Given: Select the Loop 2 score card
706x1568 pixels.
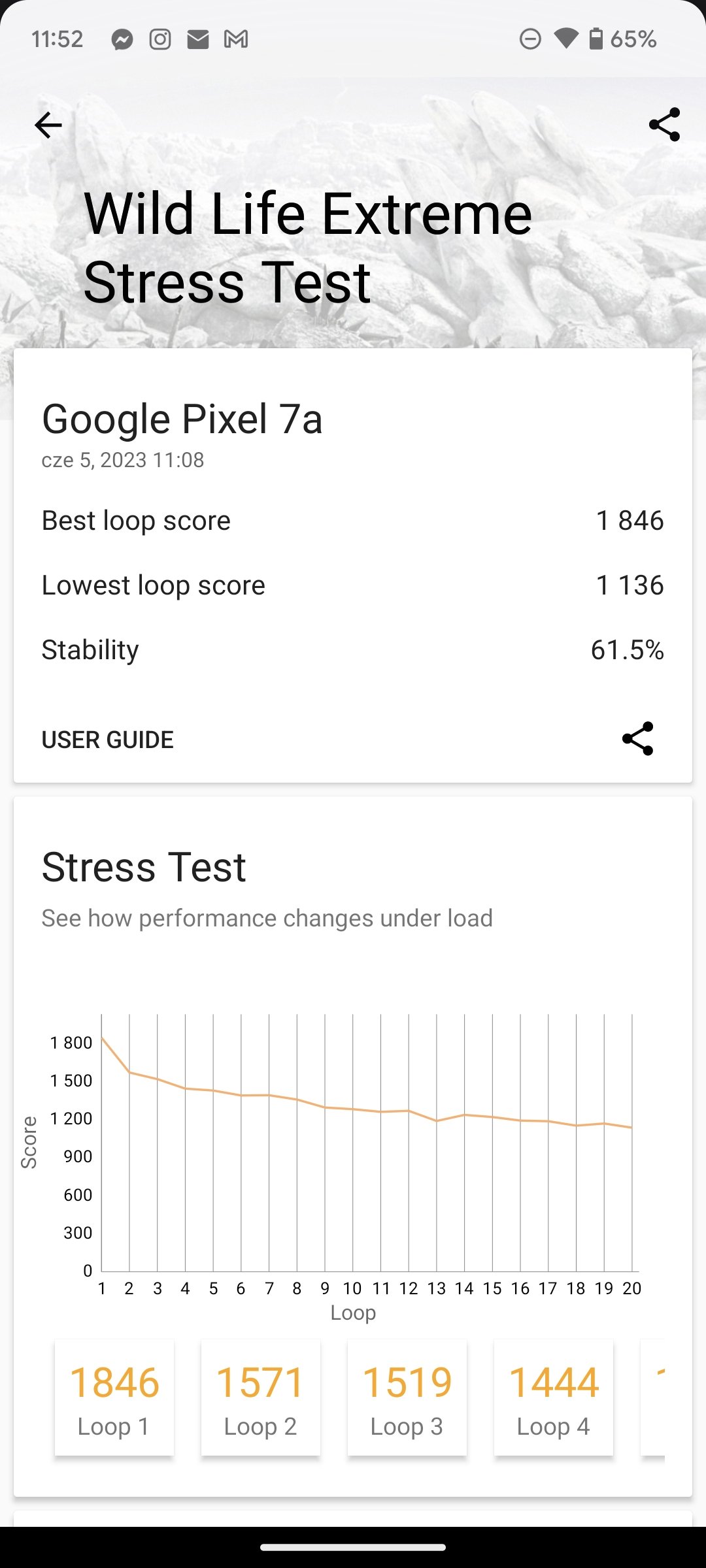Looking at the screenshot, I should click(x=261, y=1397).
